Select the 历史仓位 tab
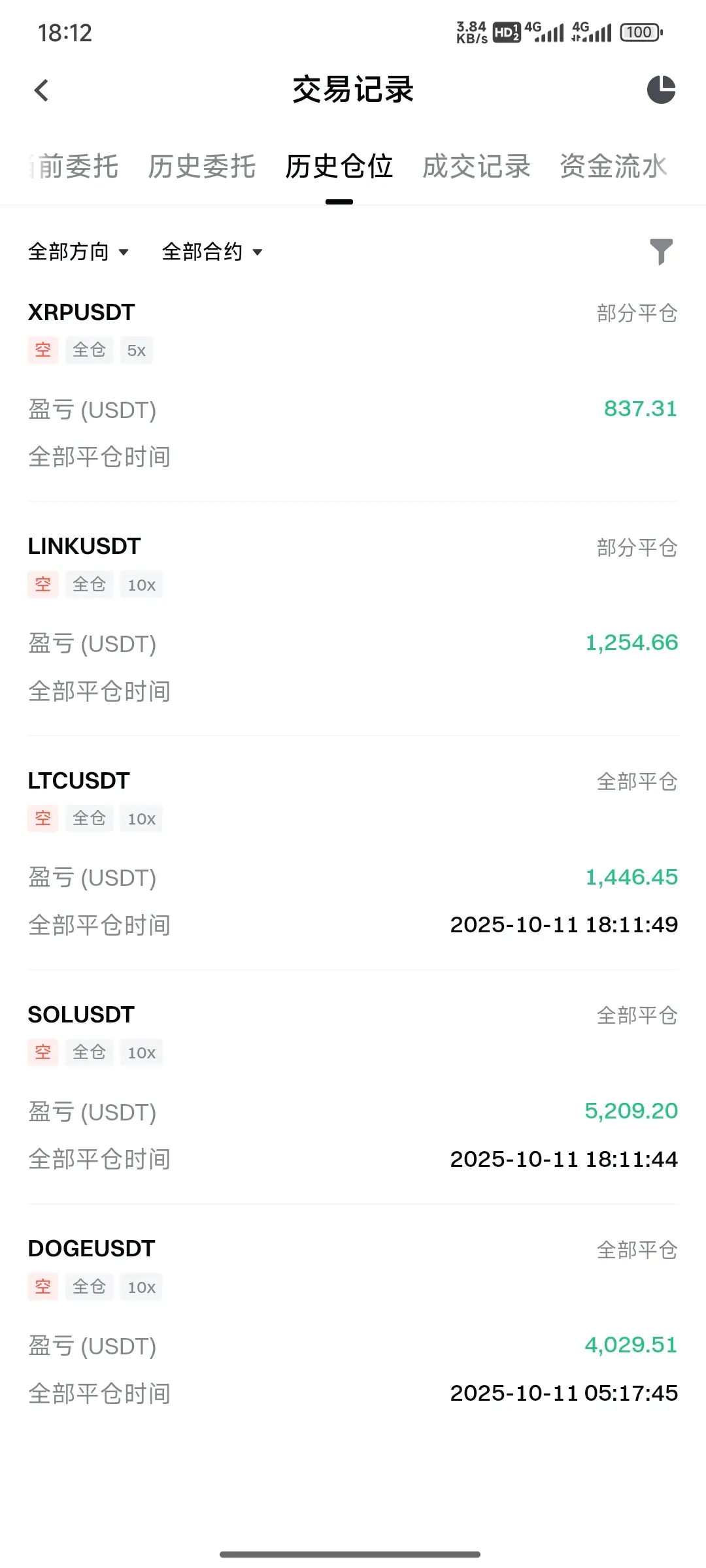 click(x=339, y=166)
